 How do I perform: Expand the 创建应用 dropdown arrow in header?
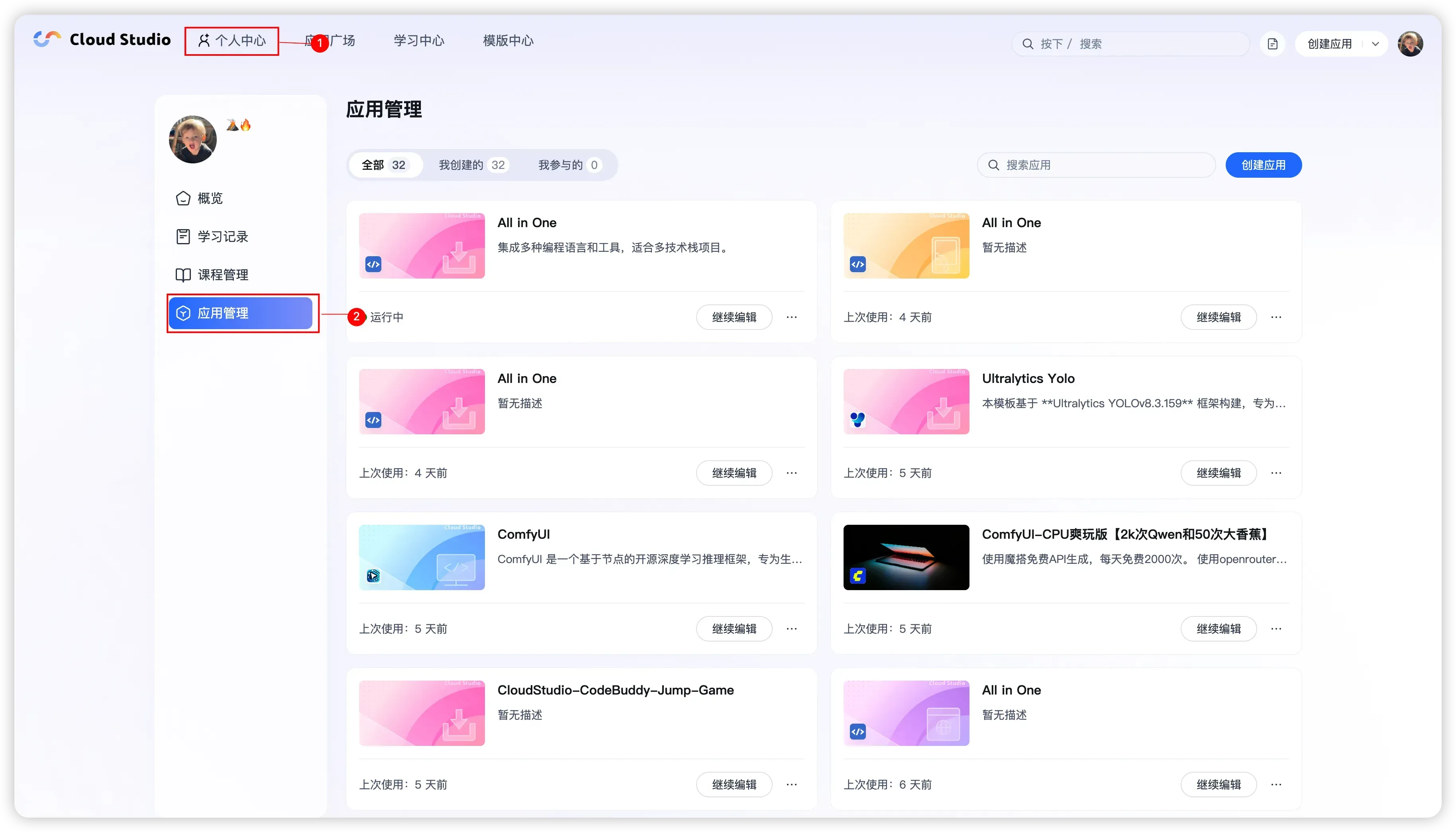[x=1376, y=44]
